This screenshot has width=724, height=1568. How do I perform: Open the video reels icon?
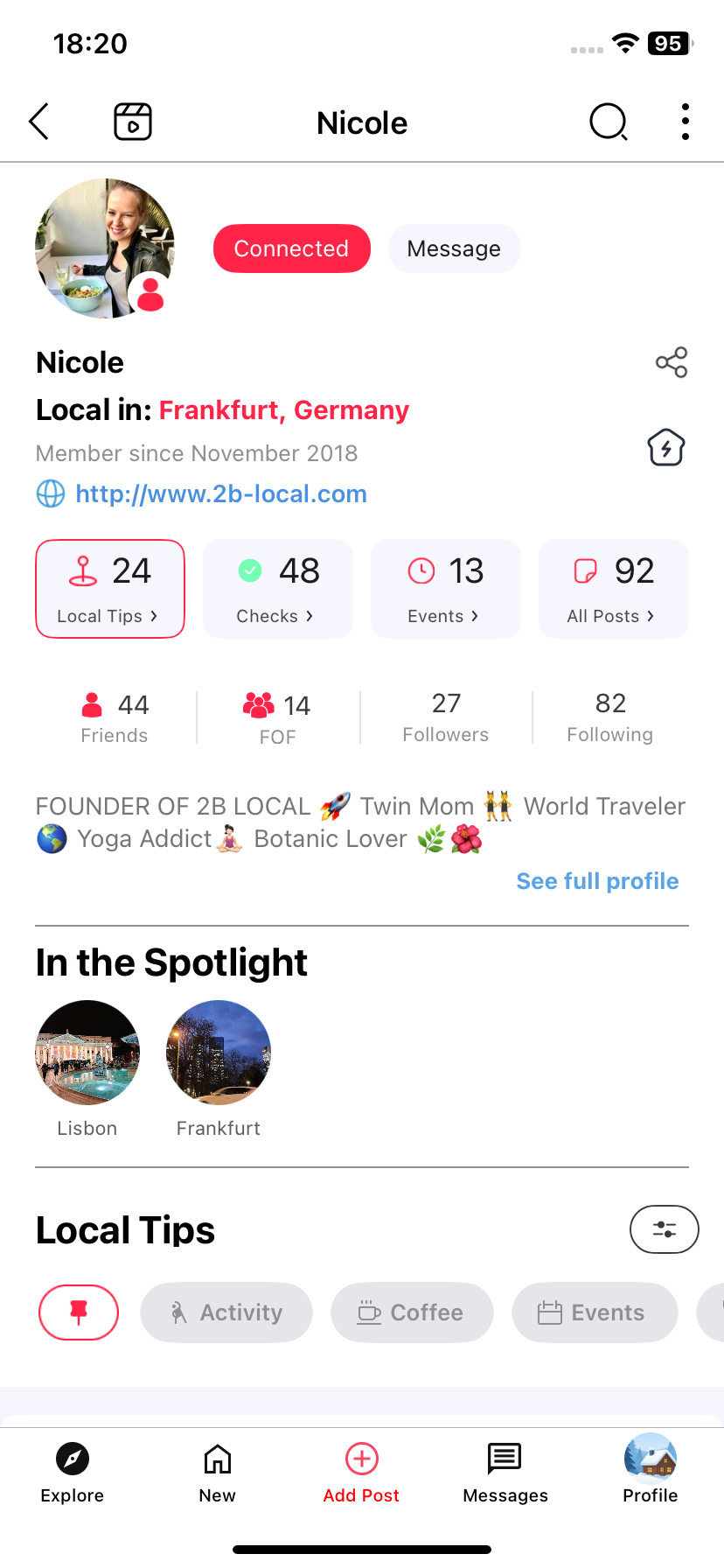pyautogui.click(x=133, y=122)
